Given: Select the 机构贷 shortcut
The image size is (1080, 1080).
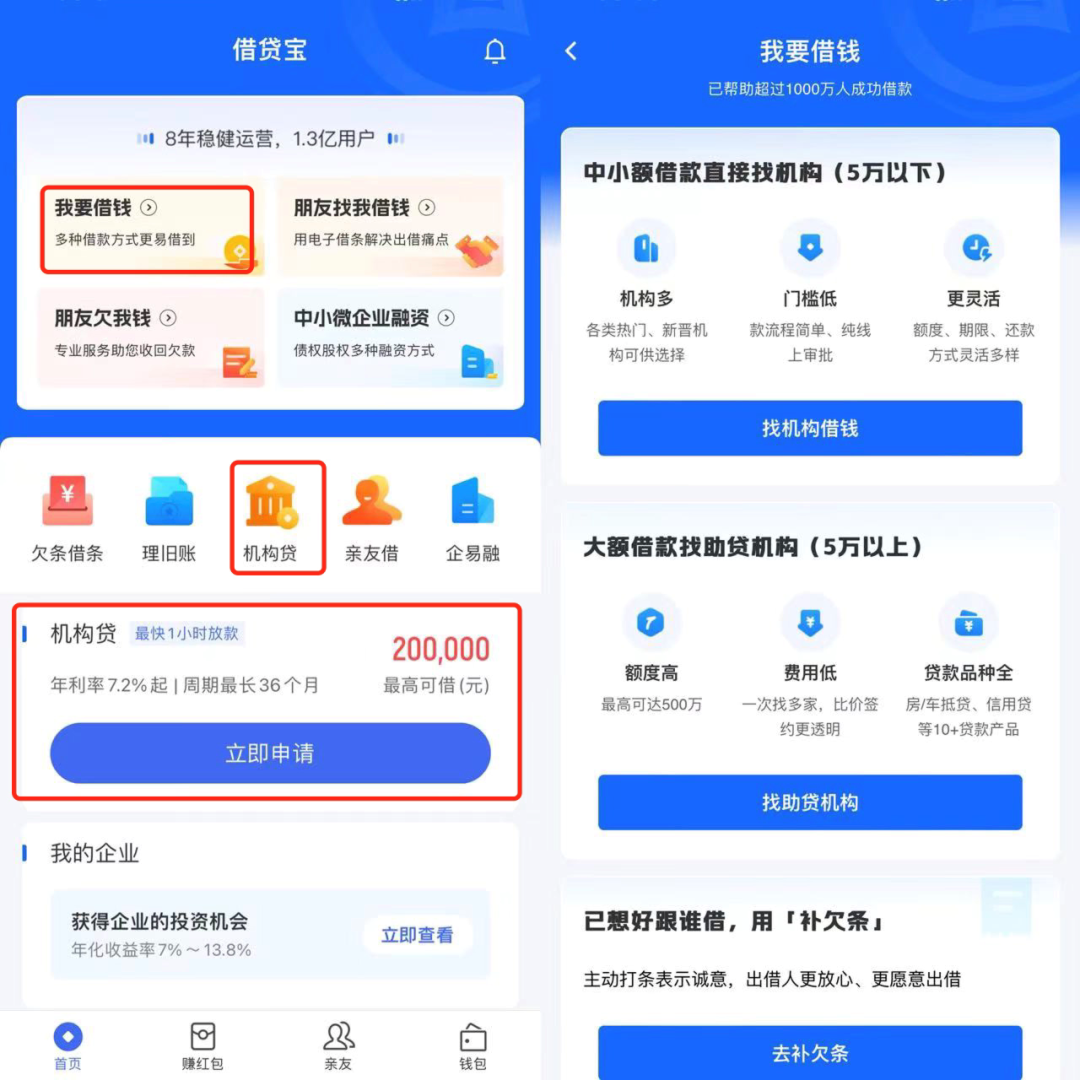Looking at the screenshot, I should 271,518.
